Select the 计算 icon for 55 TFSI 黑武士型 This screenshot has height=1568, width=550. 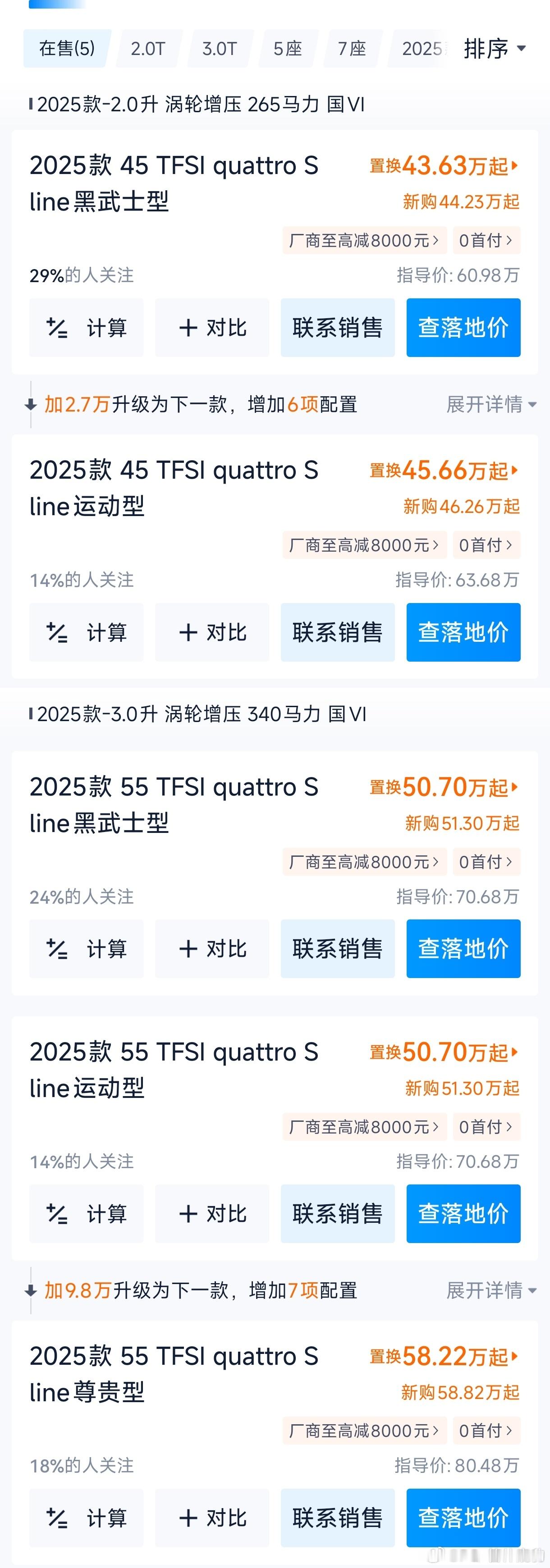click(58, 948)
